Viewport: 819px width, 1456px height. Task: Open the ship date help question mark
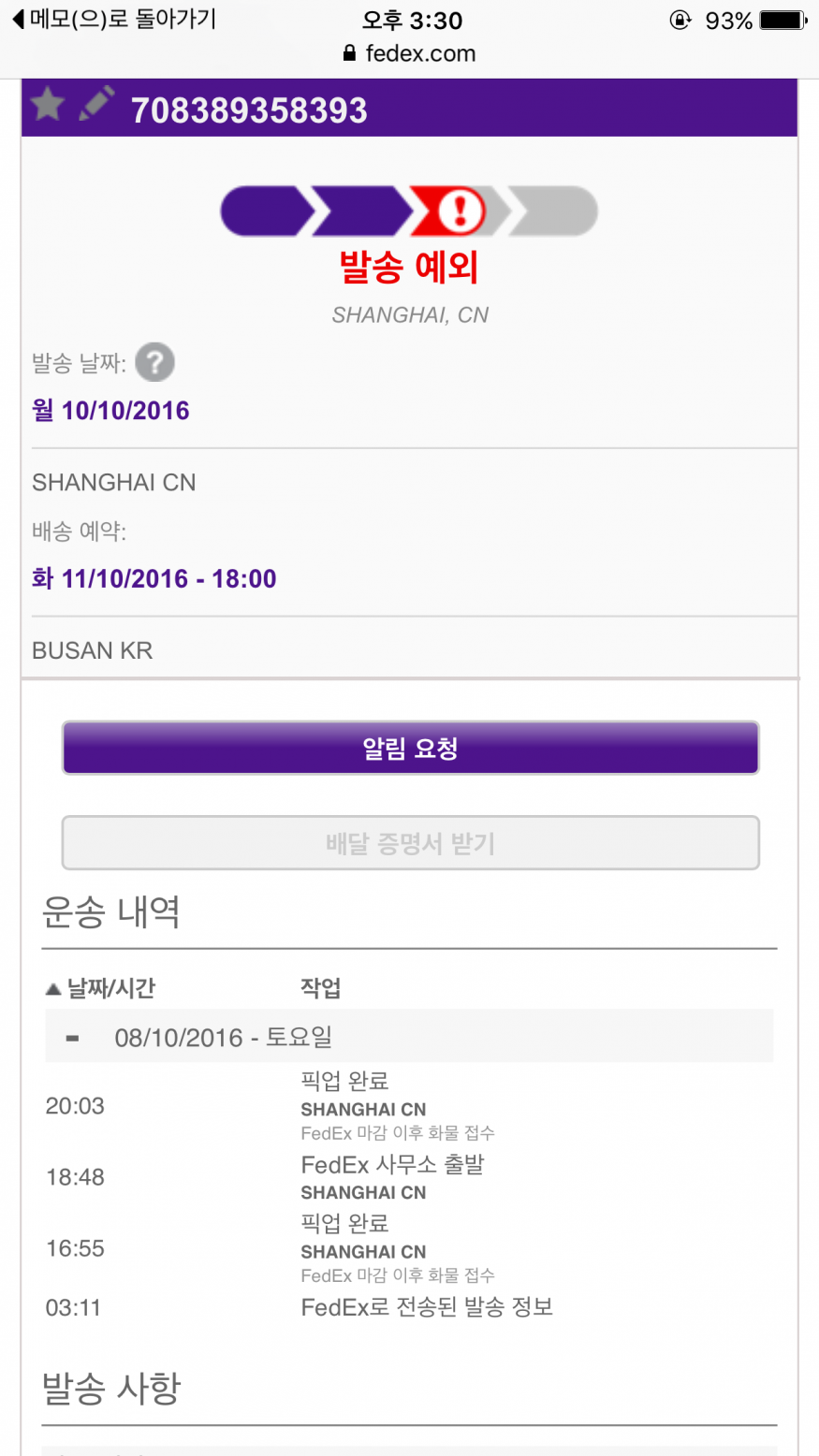tap(154, 362)
